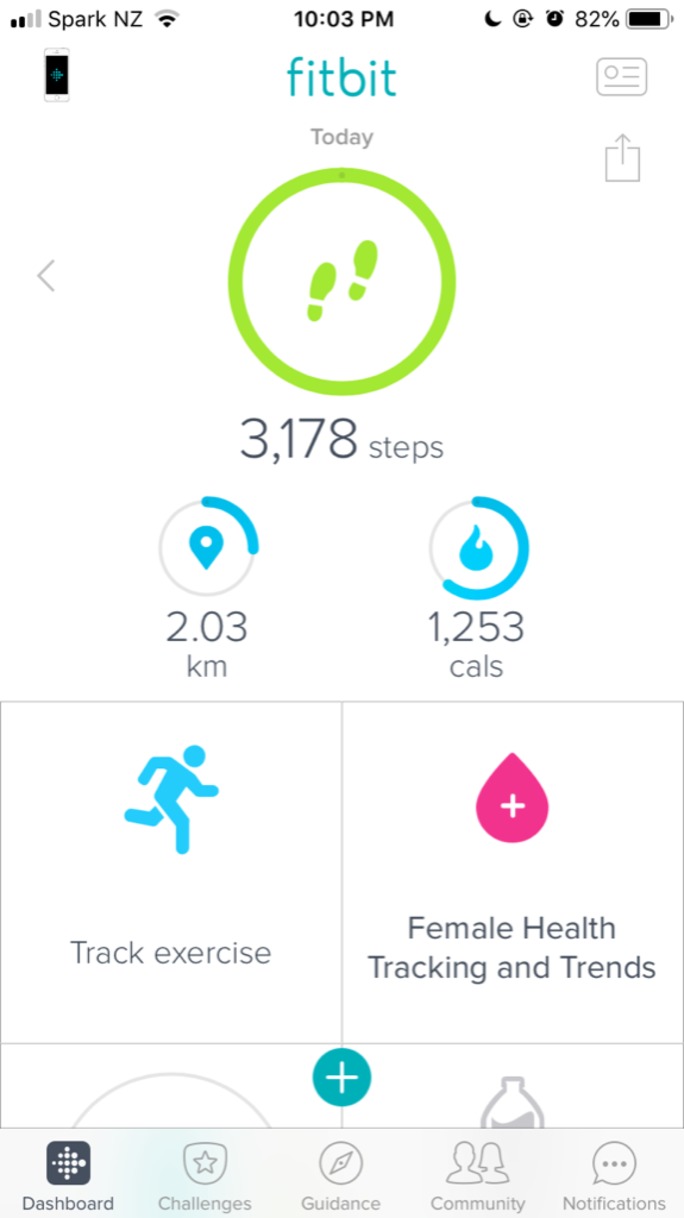This screenshot has height=1218, width=684.
Task: Share today's stats
Action: pyautogui.click(x=622, y=158)
